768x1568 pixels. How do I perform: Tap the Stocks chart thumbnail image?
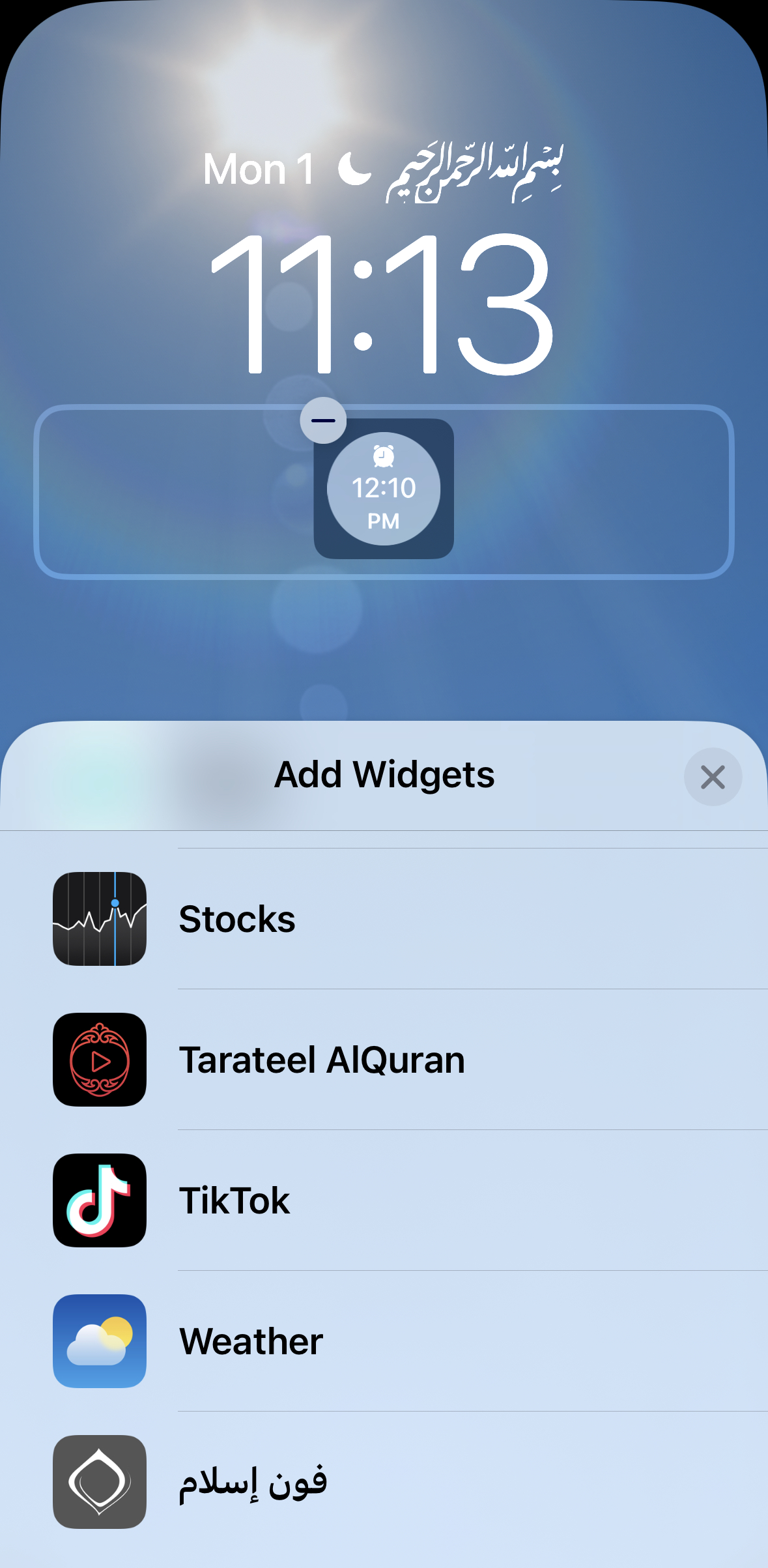click(99, 918)
